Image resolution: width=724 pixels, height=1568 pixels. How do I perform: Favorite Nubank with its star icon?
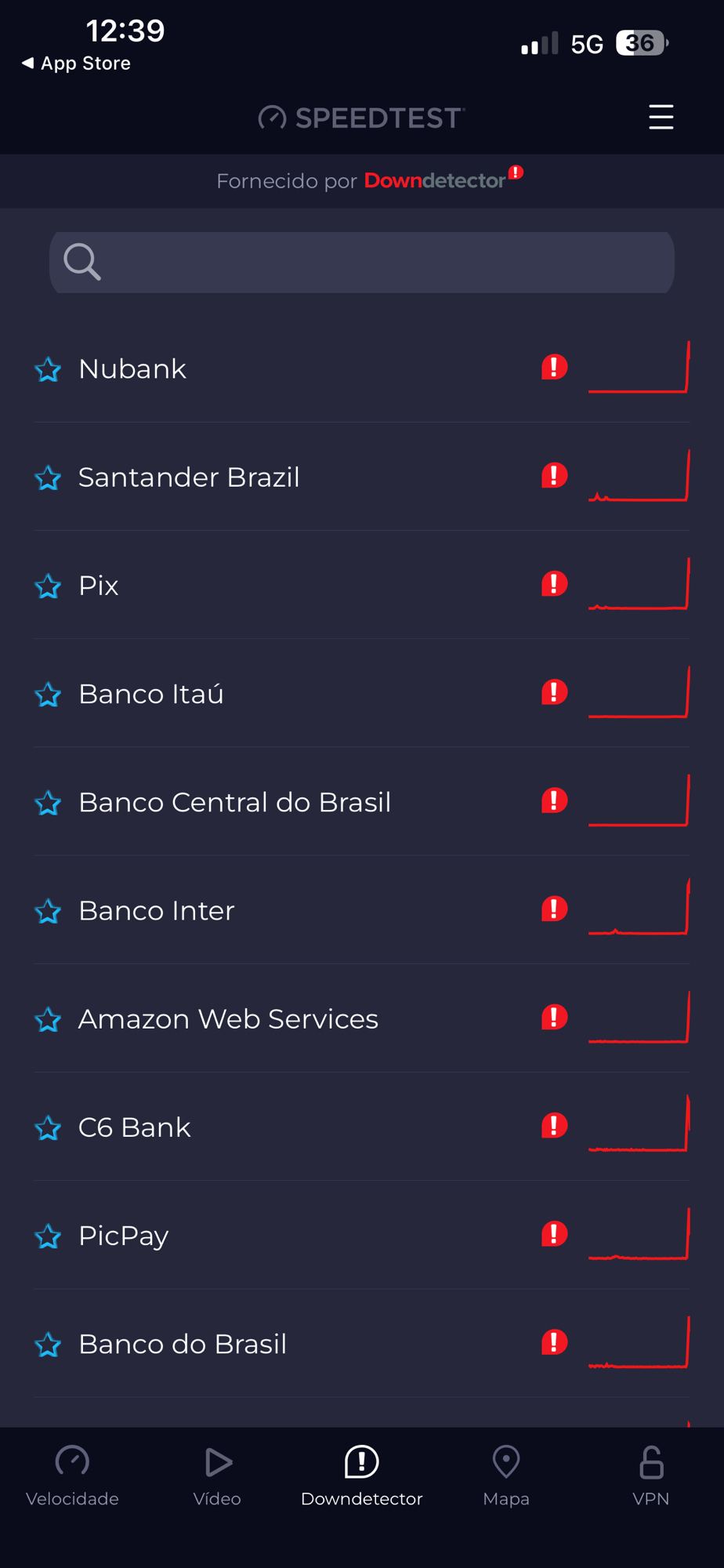[48, 369]
